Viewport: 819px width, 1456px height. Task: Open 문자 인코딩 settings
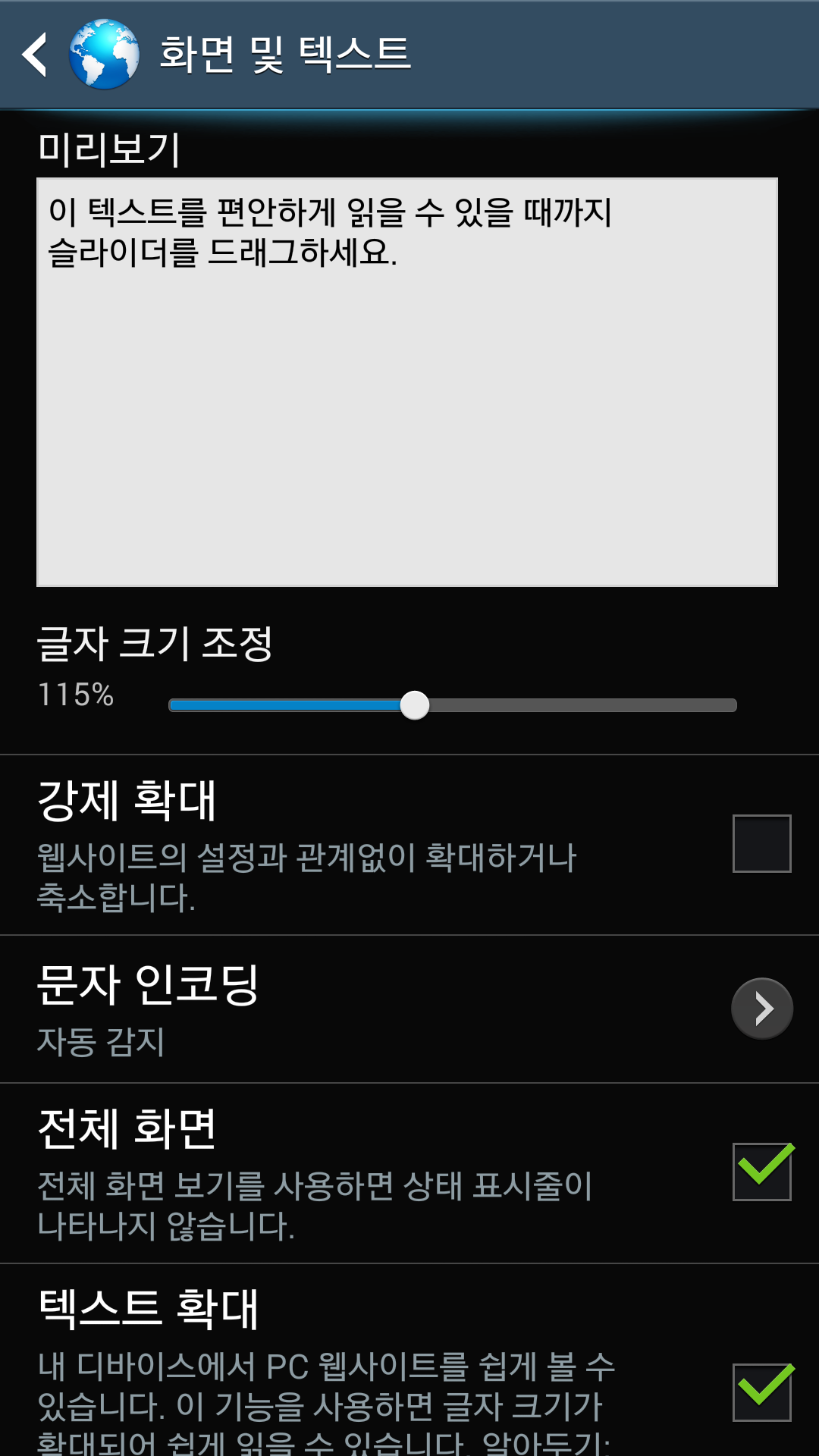(x=409, y=1009)
